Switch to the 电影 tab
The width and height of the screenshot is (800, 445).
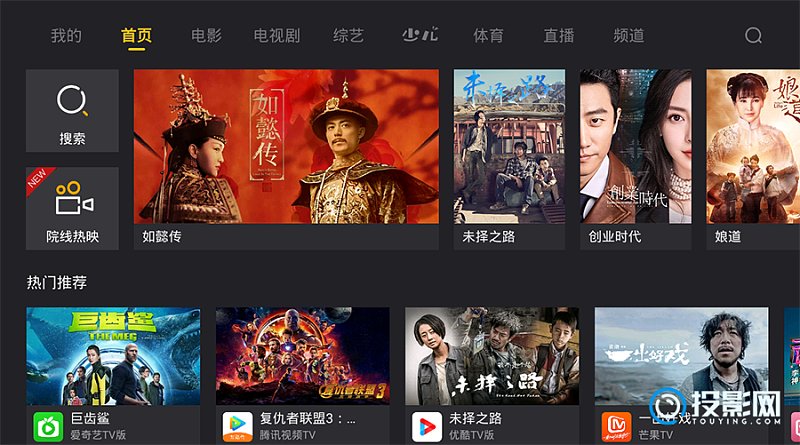pyautogui.click(x=206, y=36)
